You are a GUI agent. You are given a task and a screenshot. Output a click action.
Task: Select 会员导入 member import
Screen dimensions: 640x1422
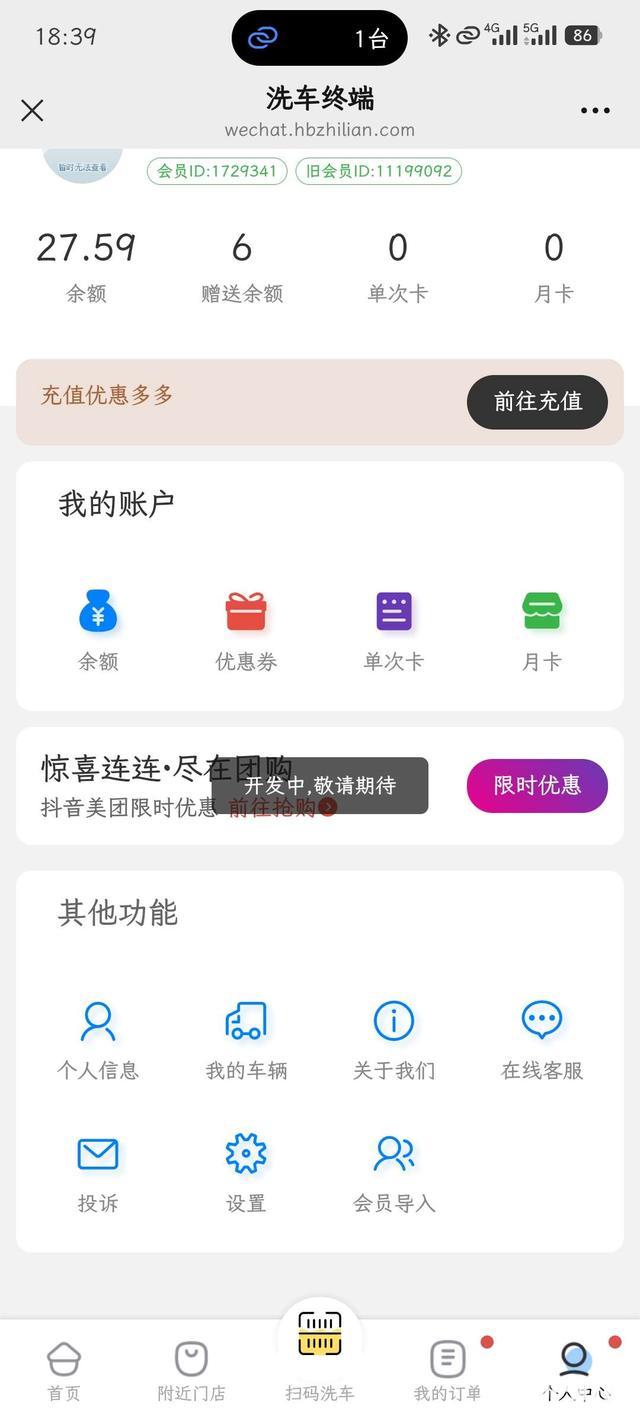[393, 1173]
